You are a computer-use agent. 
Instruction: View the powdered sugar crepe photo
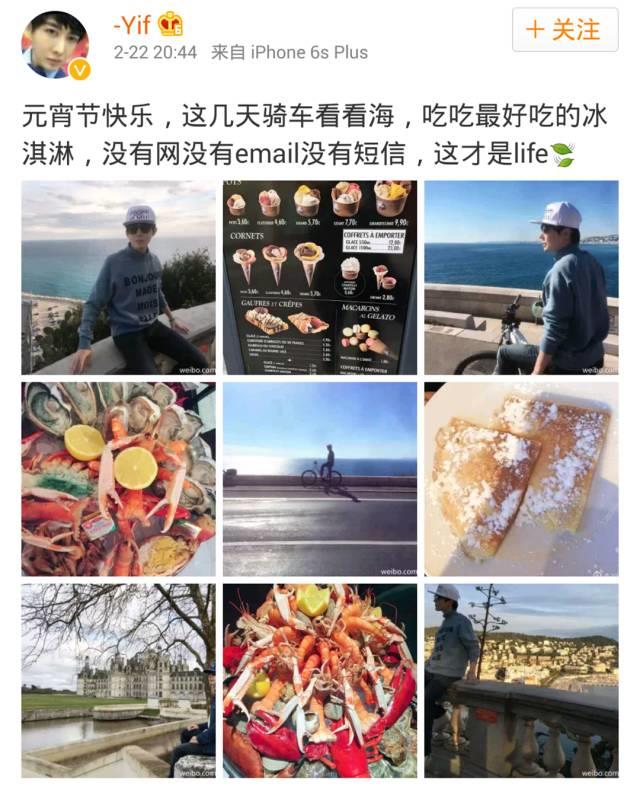[521, 479]
